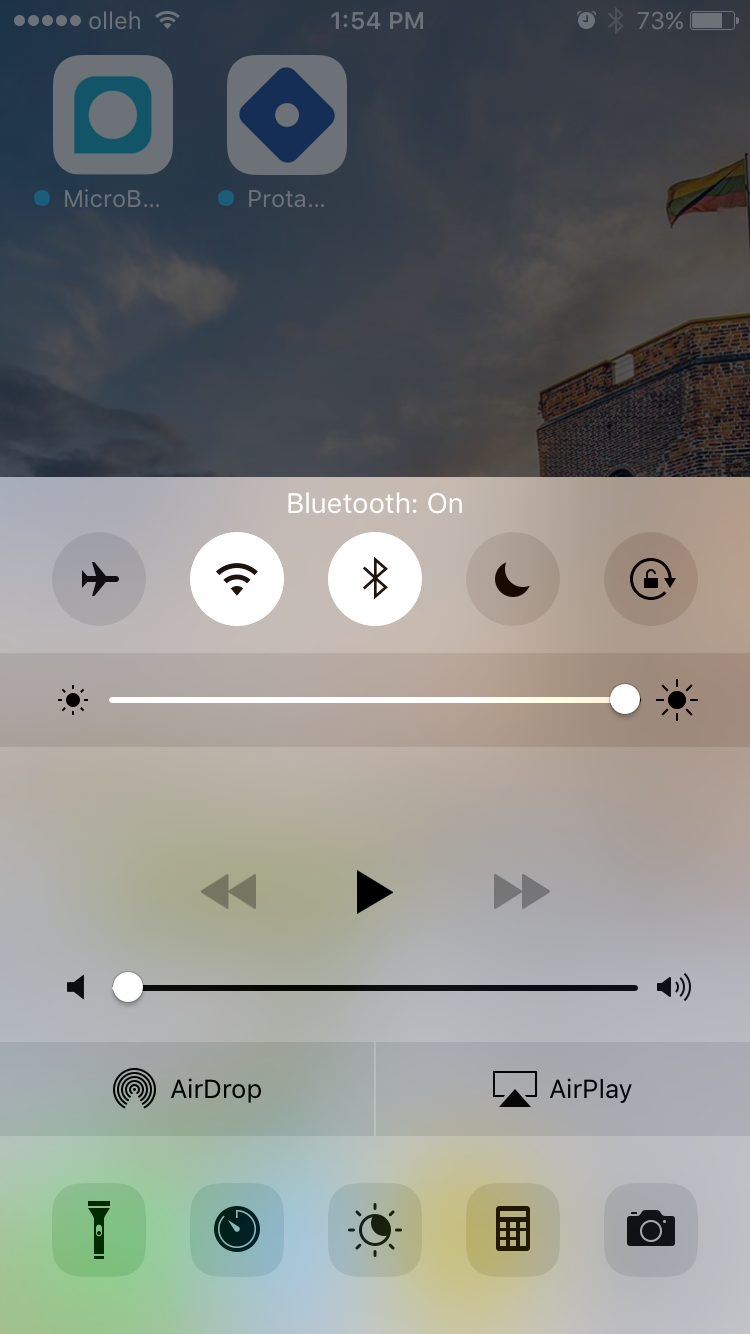
Task: Start music playback
Action: pos(374,891)
